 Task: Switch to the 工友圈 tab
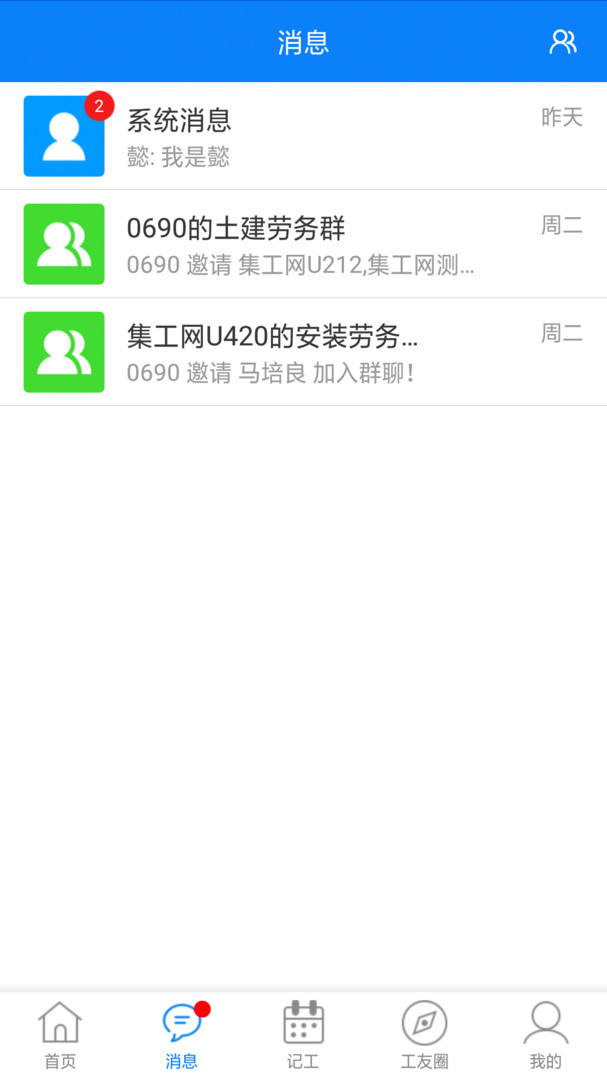424,1036
